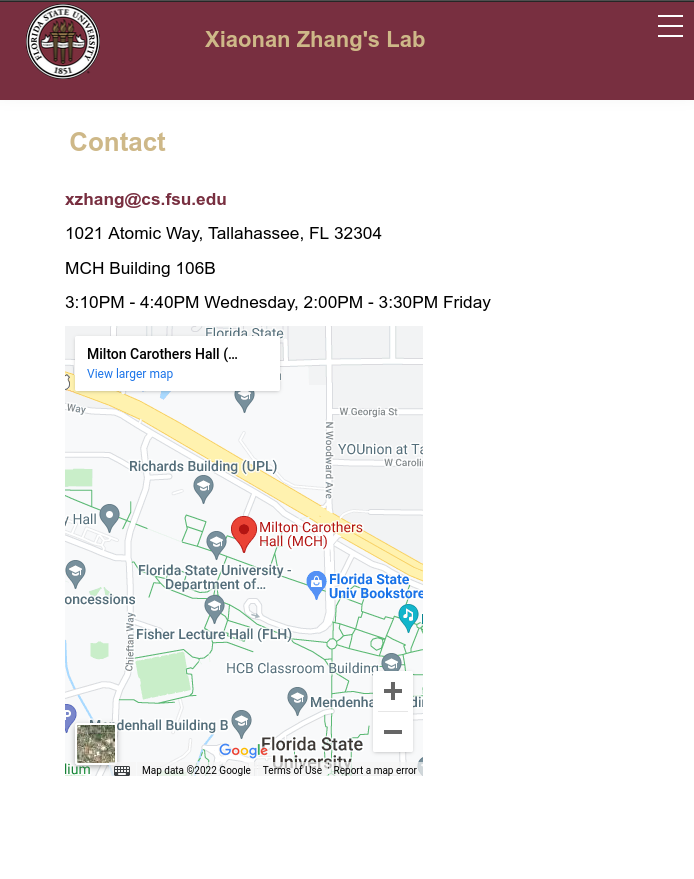Zoom in on the map
The image size is (694, 879).
[393, 691]
